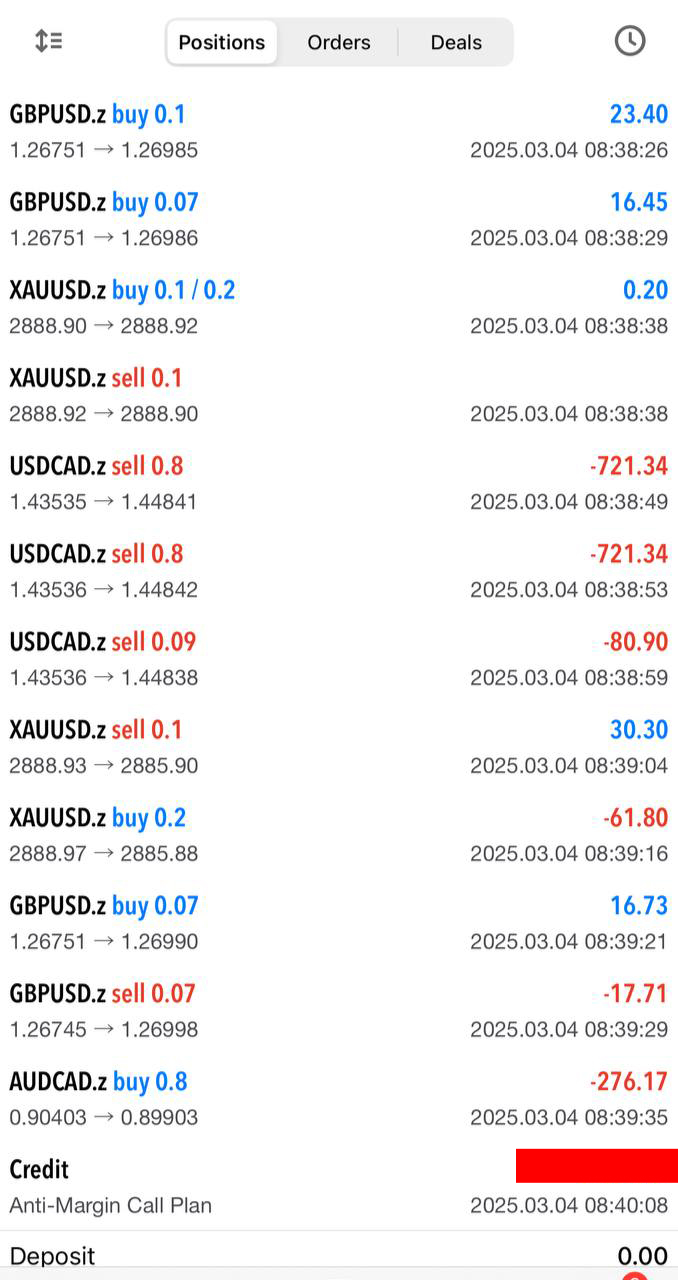Select the Positions segment
The image size is (678, 1280).
click(x=222, y=42)
